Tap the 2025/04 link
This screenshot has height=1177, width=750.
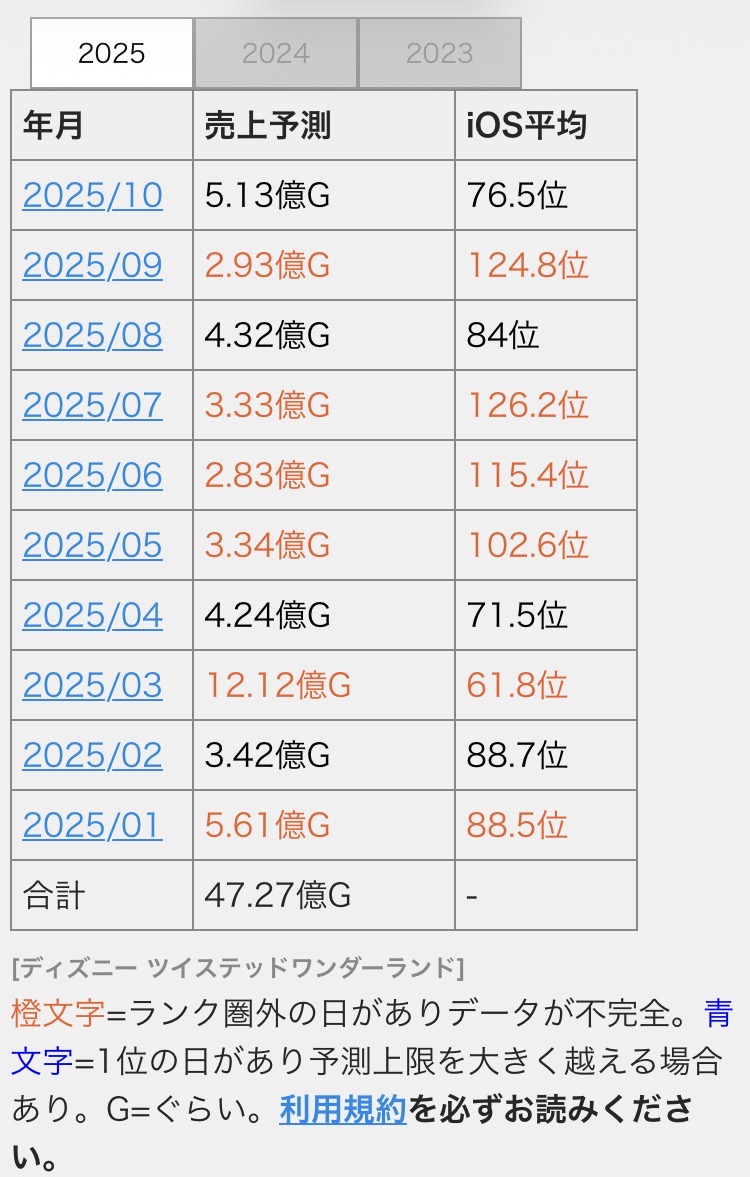pyautogui.click(x=92, y=615)
